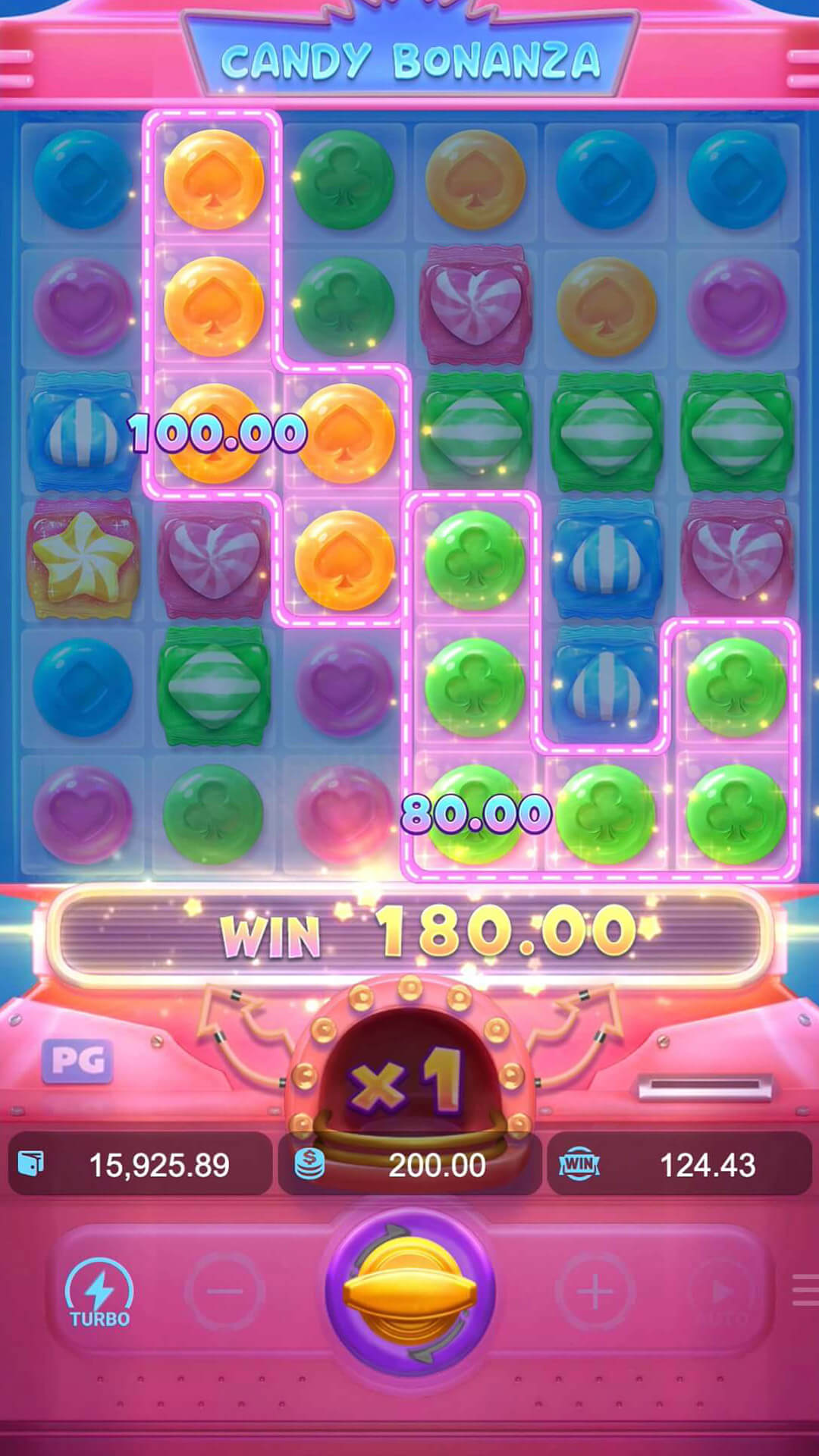Start auto spin
This screenshot has width=819, height=1456.
pos(721,1291)
